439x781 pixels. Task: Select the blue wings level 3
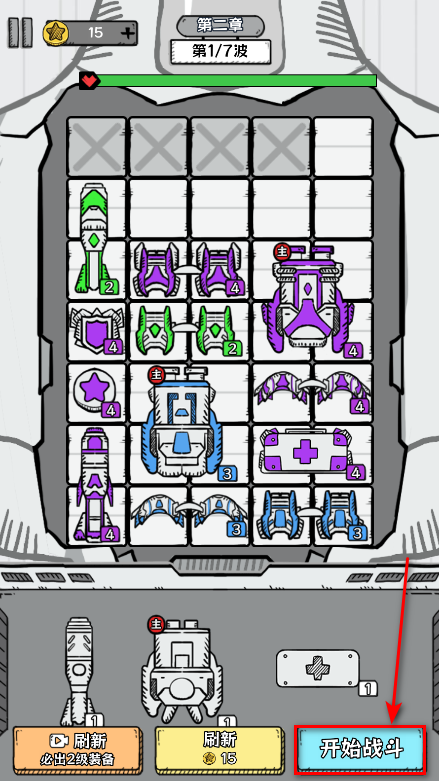[x=187, y=514]
